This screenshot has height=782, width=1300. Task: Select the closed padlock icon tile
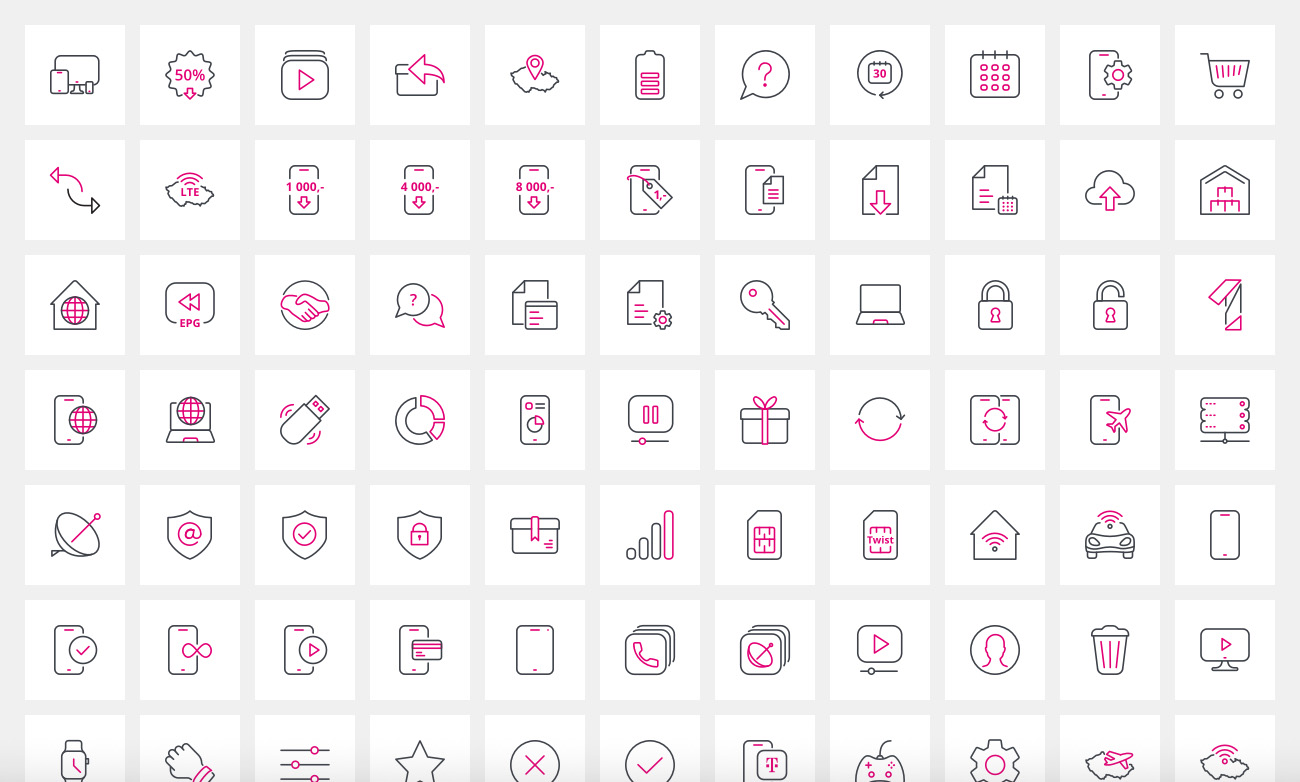point(995,305)
